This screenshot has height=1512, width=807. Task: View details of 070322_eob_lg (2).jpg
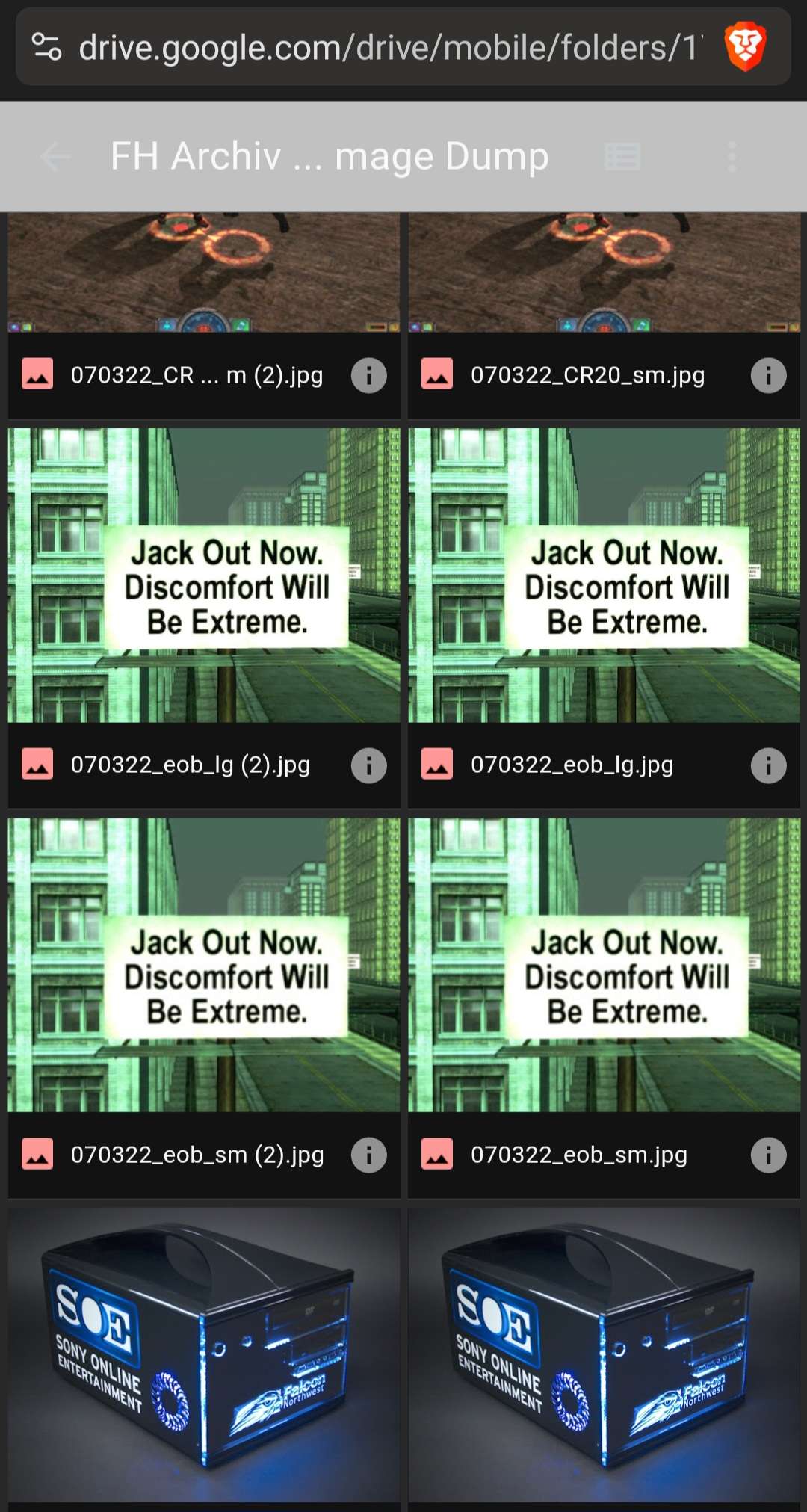tap(368, 765)
